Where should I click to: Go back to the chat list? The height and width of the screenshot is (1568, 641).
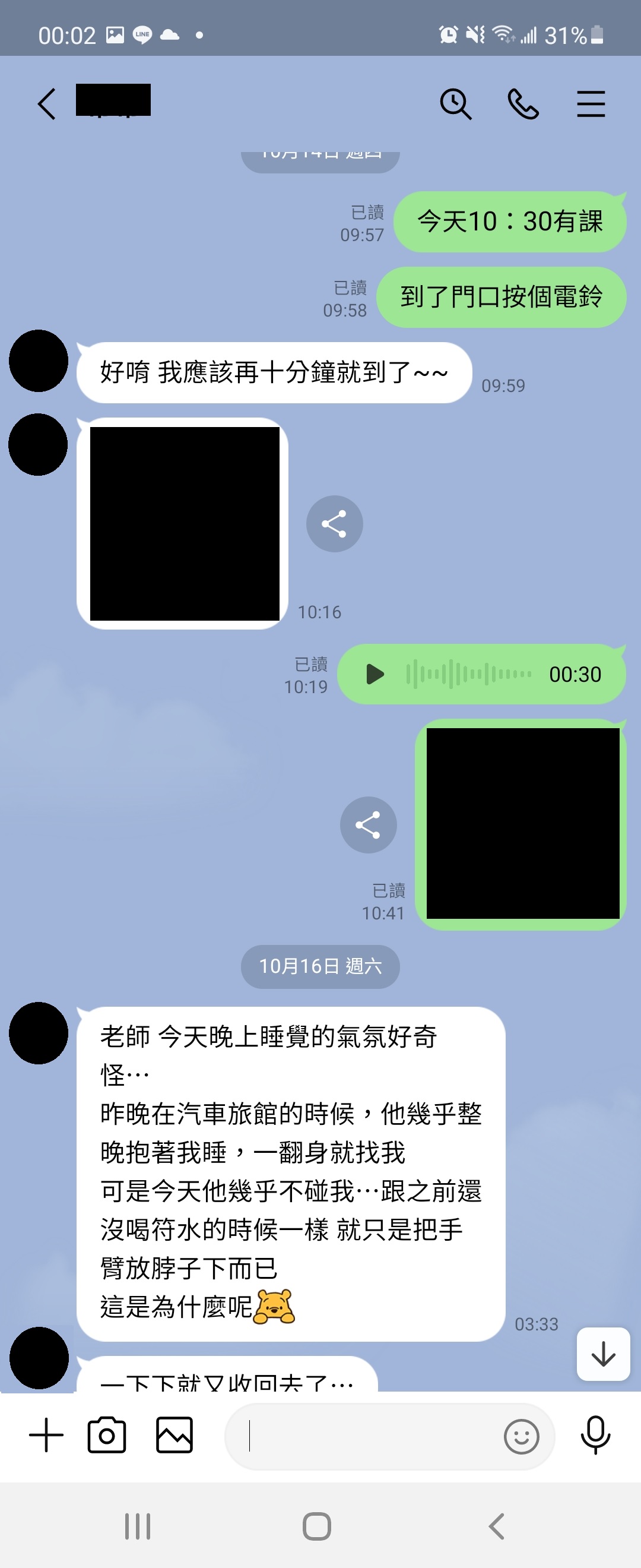coord(47,104)
